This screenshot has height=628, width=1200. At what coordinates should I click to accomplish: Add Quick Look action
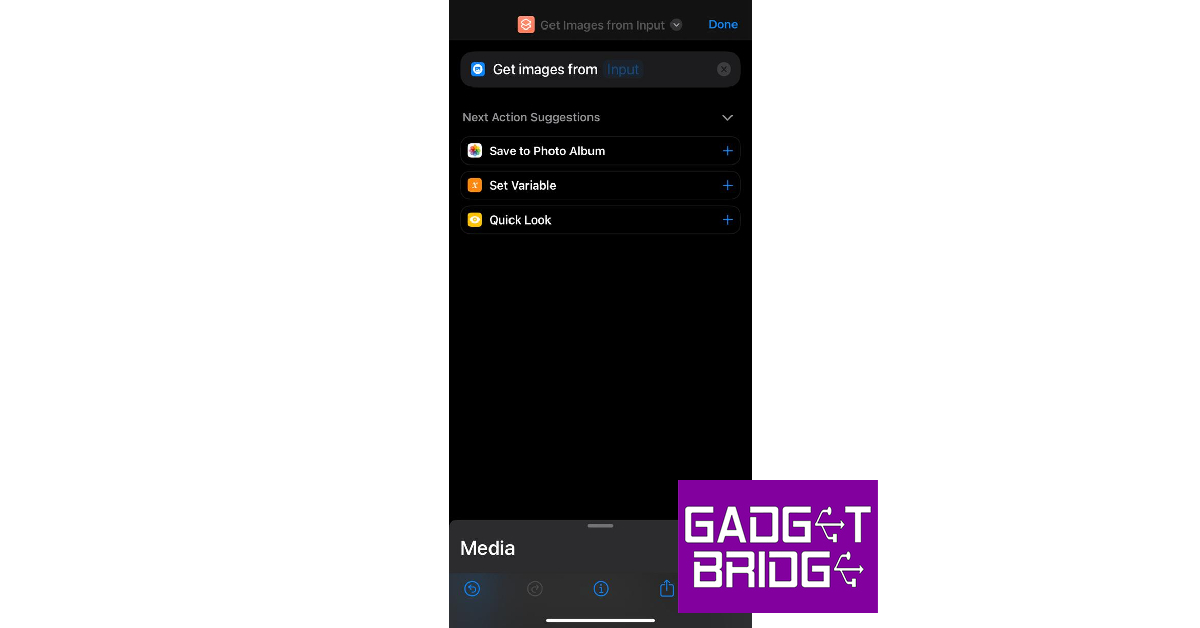click(x=727, y=220)
